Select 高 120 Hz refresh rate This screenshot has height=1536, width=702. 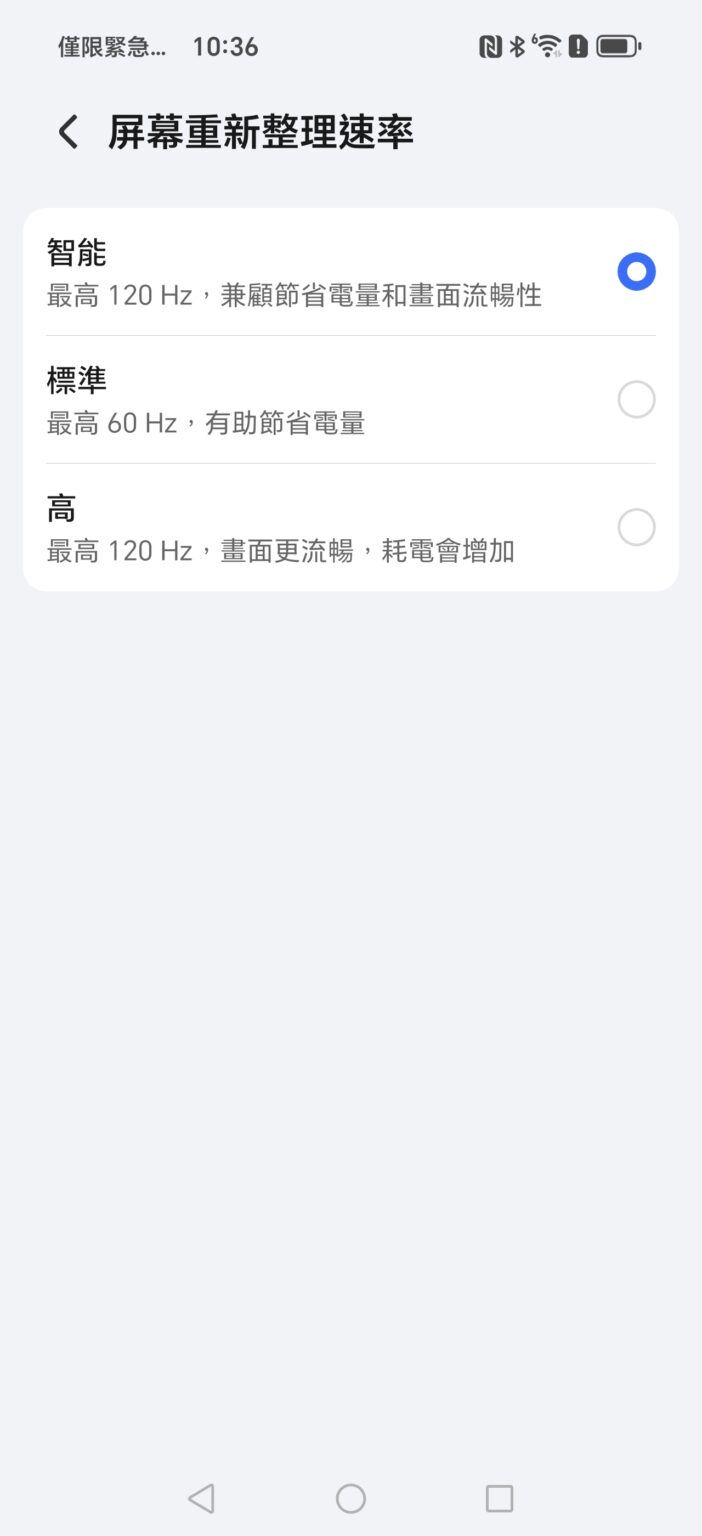click(636, 528)
